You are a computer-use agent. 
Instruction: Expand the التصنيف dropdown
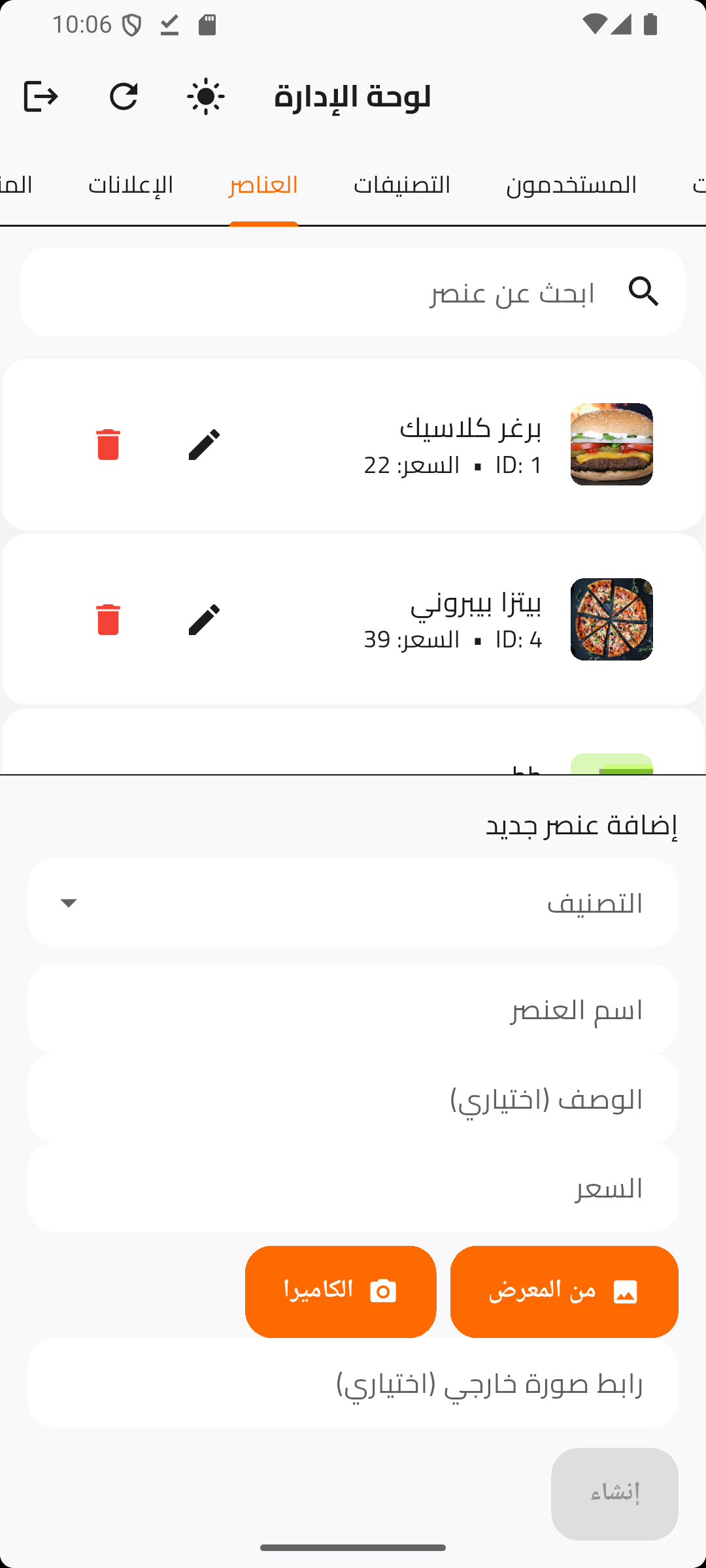point(353,903)
